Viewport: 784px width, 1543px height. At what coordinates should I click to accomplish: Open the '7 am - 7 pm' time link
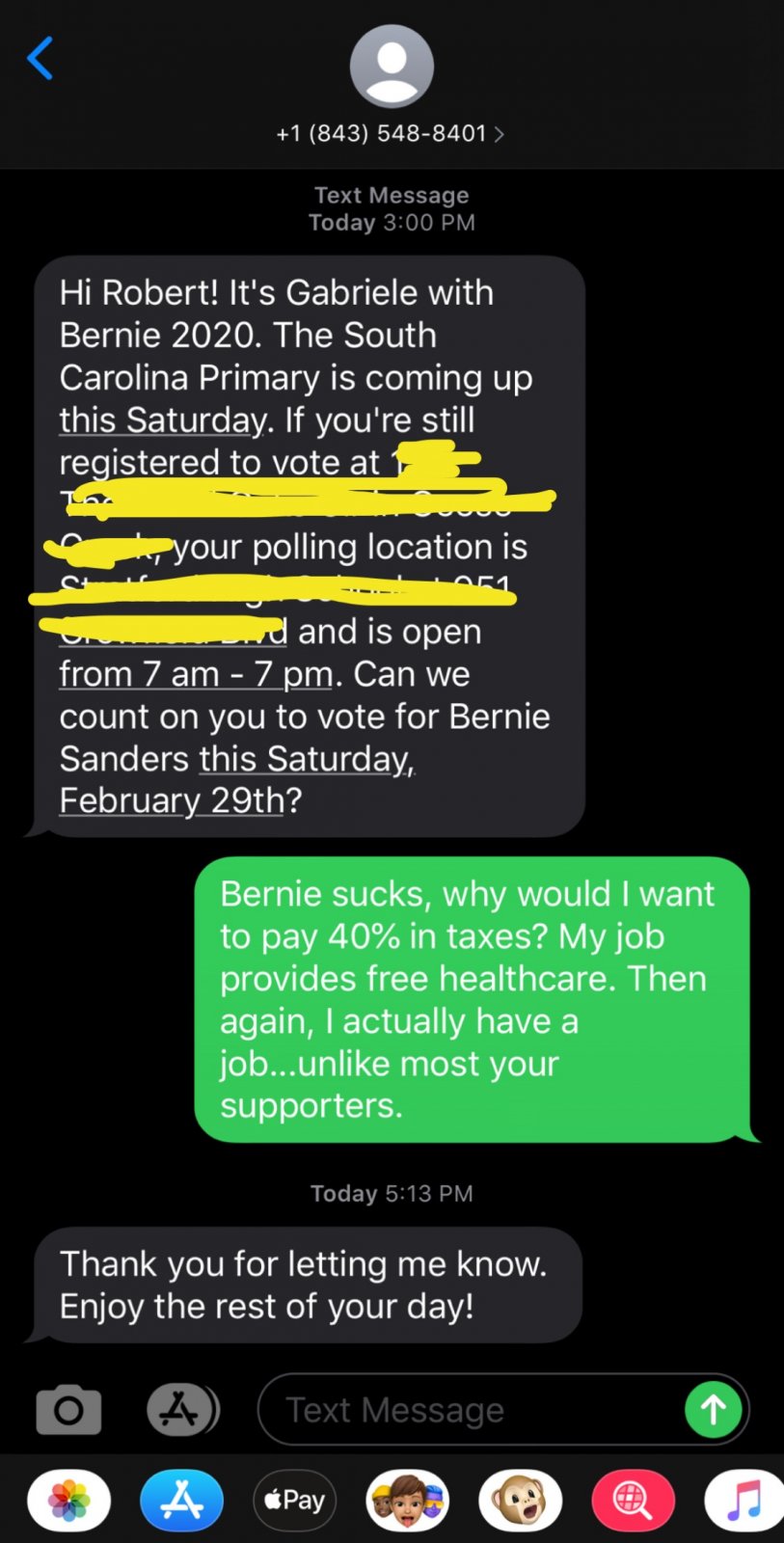(x=196, y=674)
